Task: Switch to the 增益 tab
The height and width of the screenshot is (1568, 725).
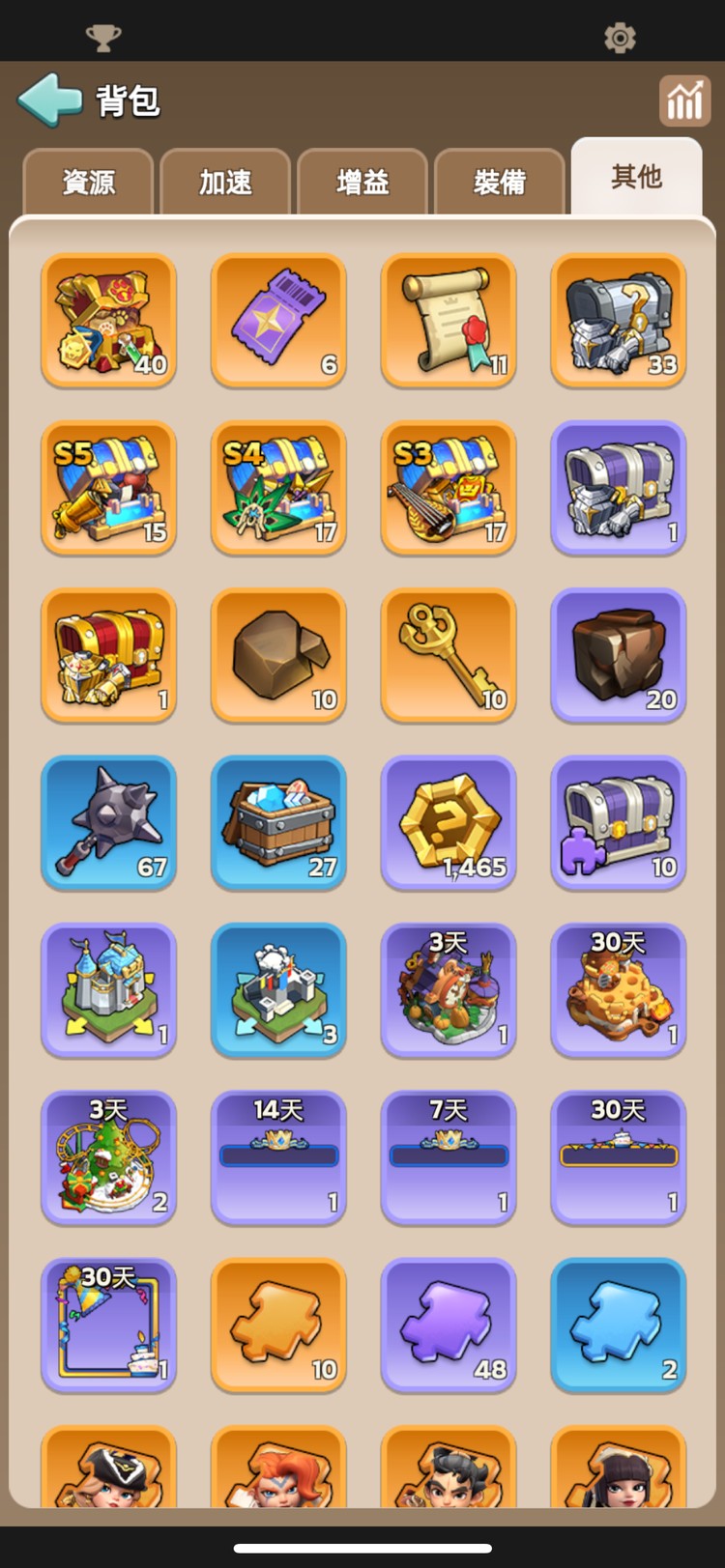Action: click(x=362, y=182)
